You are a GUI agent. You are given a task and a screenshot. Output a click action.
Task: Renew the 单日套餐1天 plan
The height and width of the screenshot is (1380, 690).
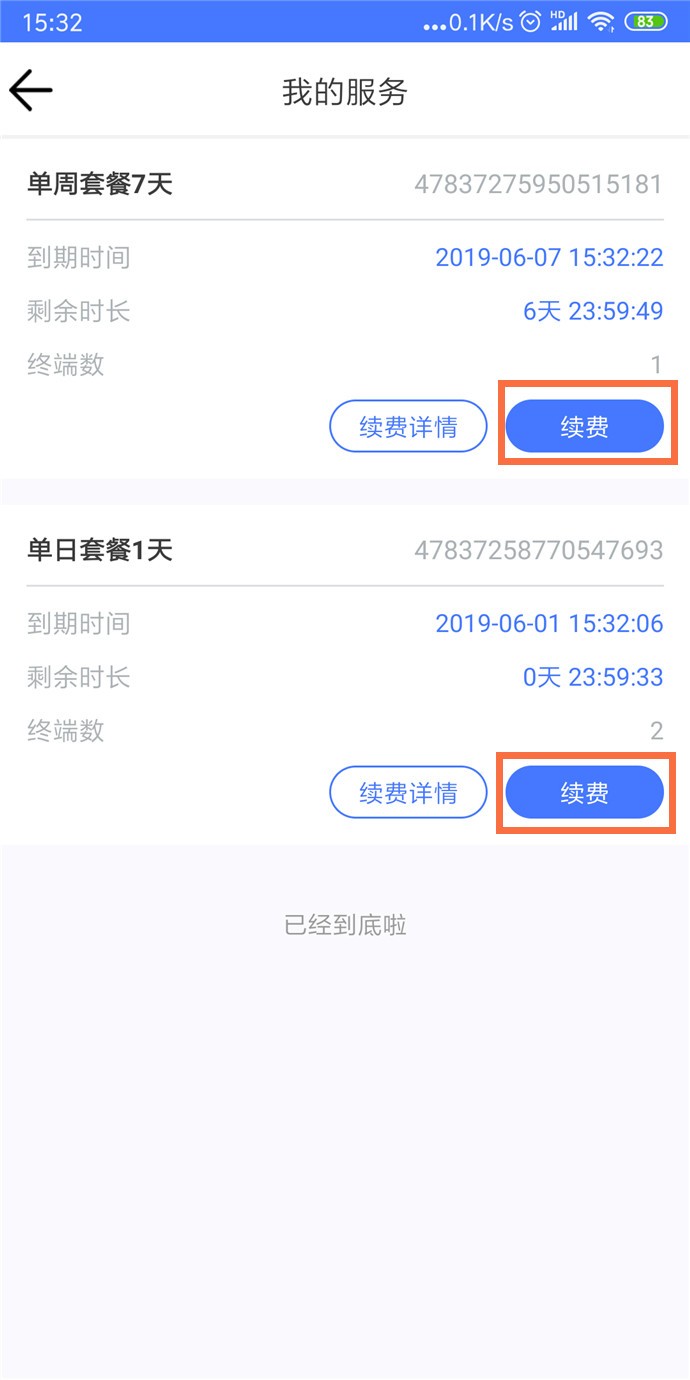tap(585, 793)
